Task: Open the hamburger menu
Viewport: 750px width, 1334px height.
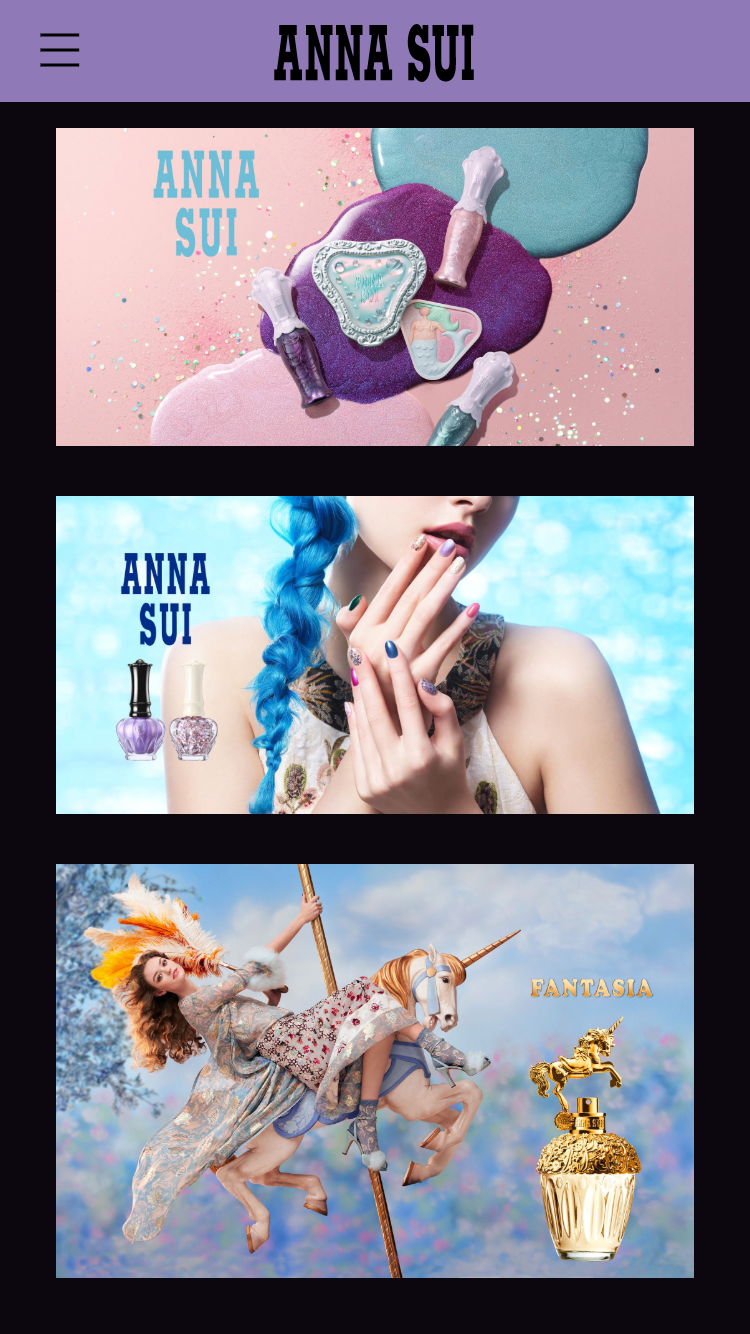Action: tap(59, 50)
